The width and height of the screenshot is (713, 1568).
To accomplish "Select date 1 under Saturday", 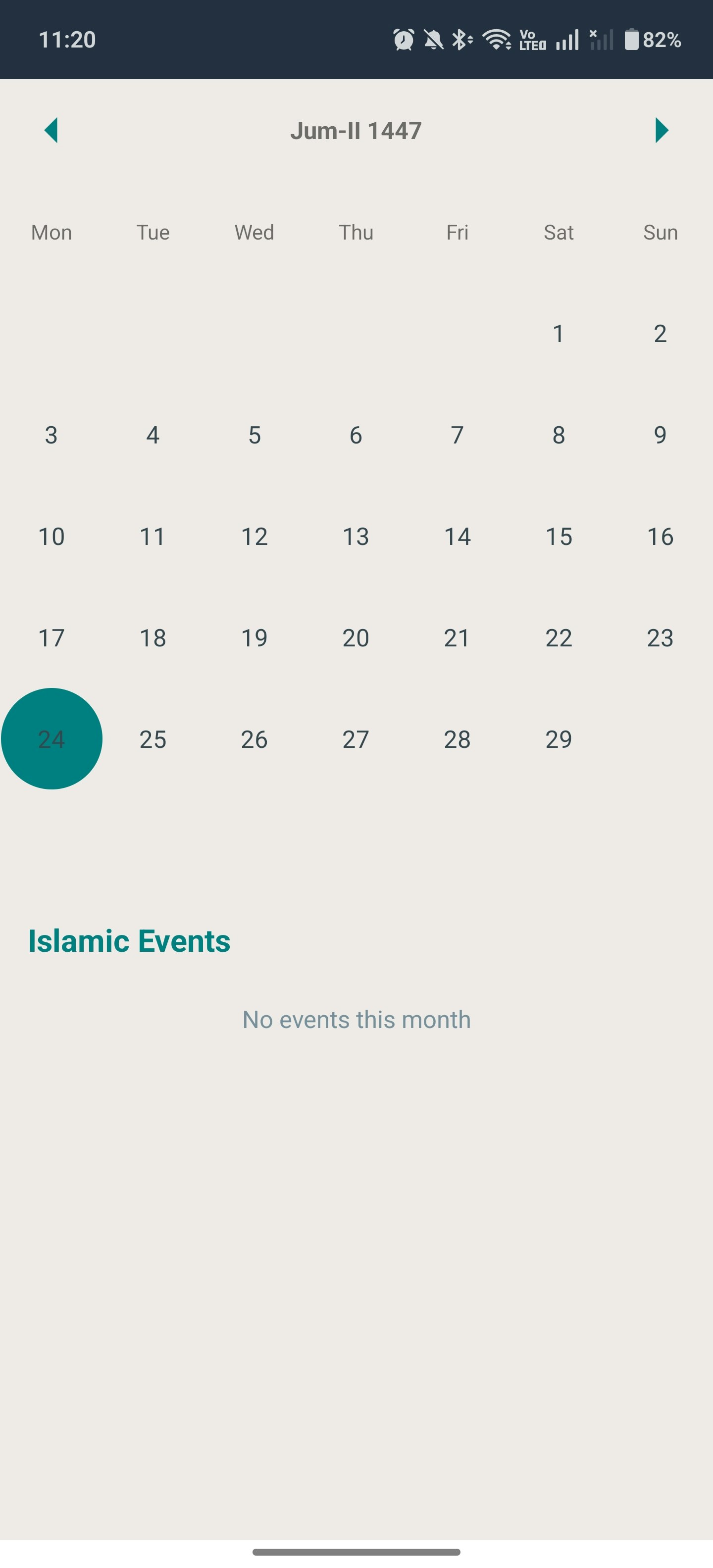I will [559, 334].
